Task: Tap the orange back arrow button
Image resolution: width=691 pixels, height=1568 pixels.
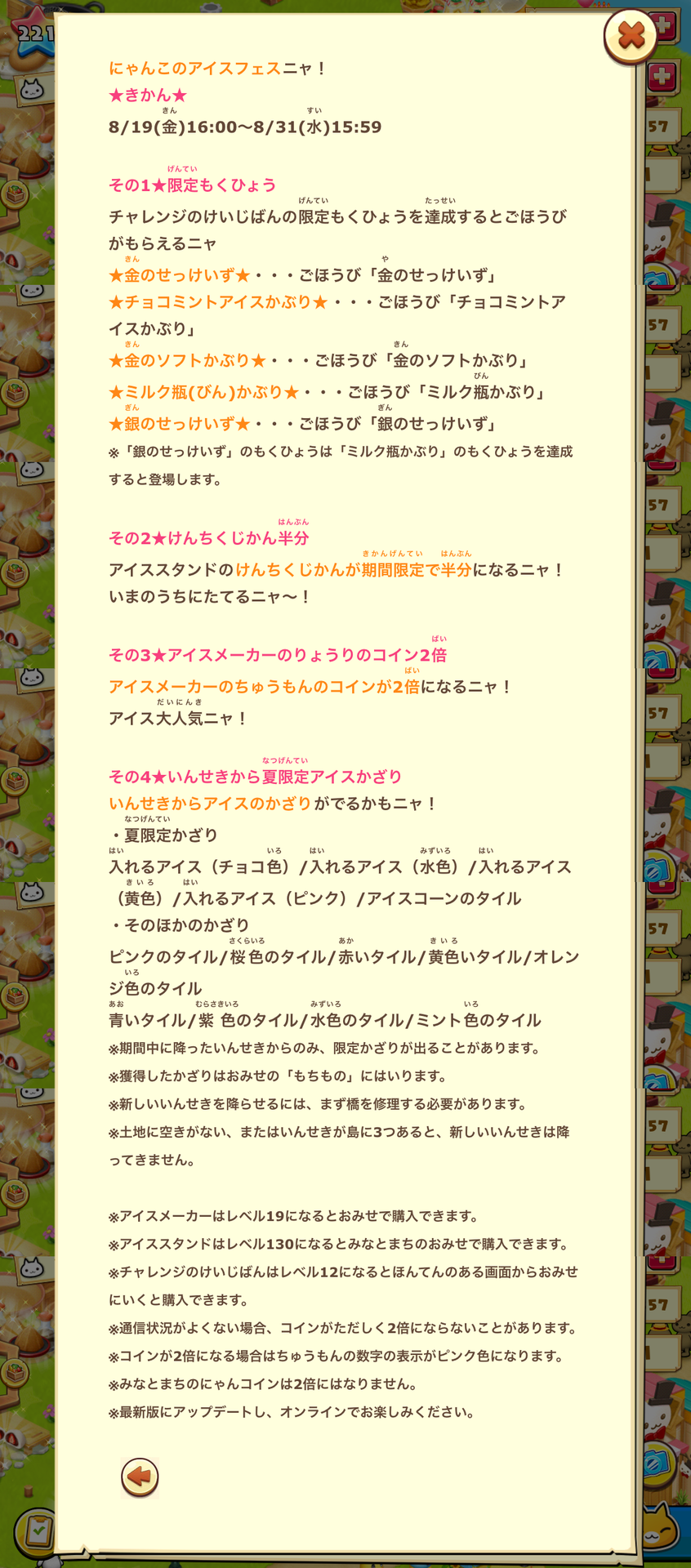Action: coord(140,1477)
